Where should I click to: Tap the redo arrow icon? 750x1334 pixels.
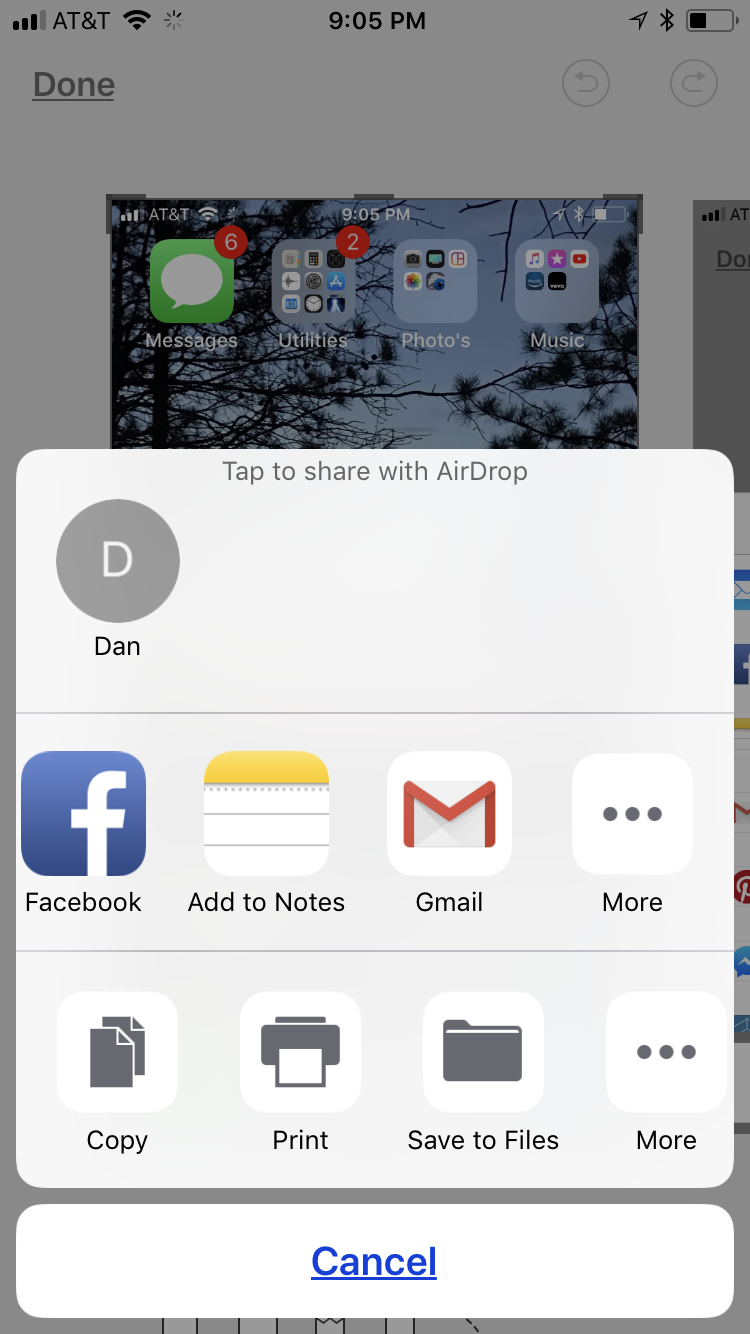click(693, 83)
